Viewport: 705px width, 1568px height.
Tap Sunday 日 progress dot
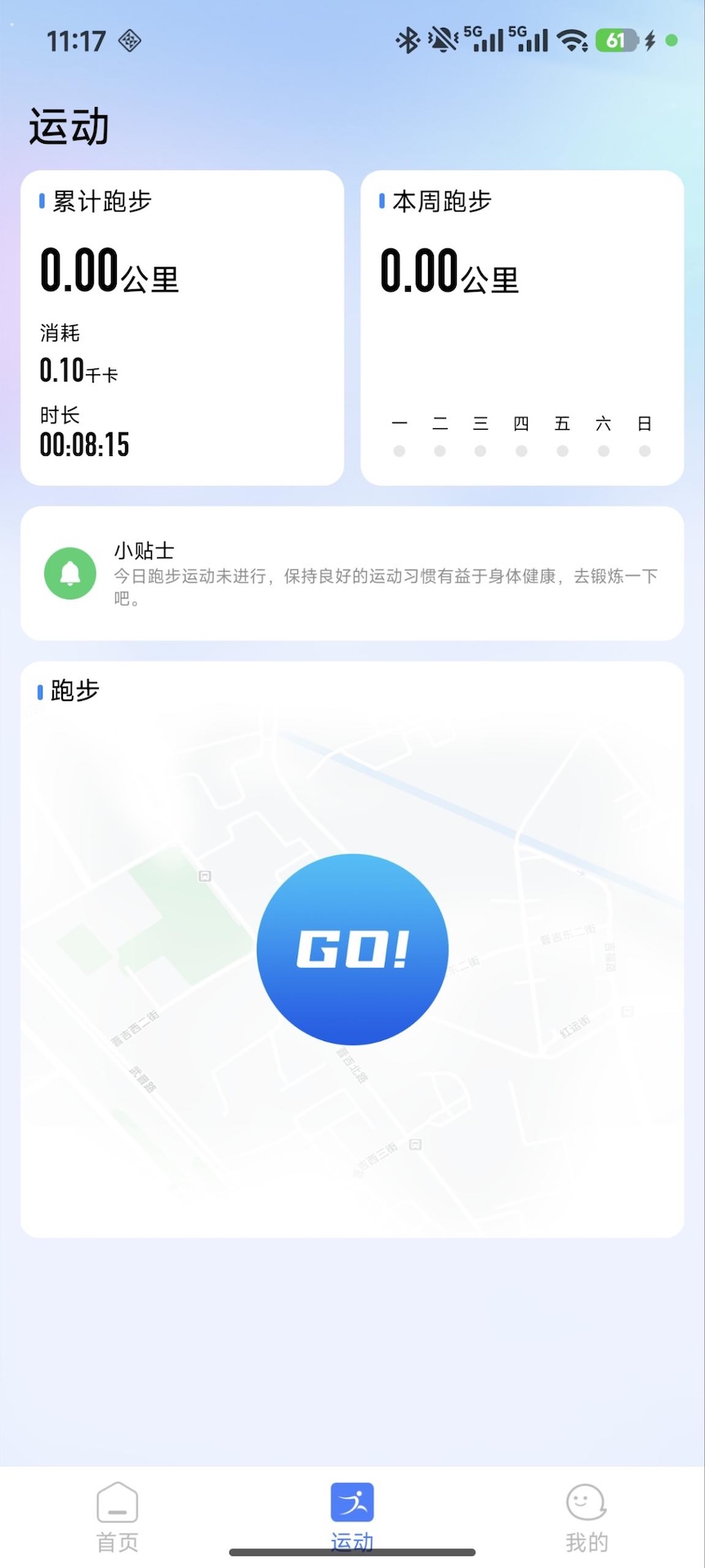click(644, 450)
